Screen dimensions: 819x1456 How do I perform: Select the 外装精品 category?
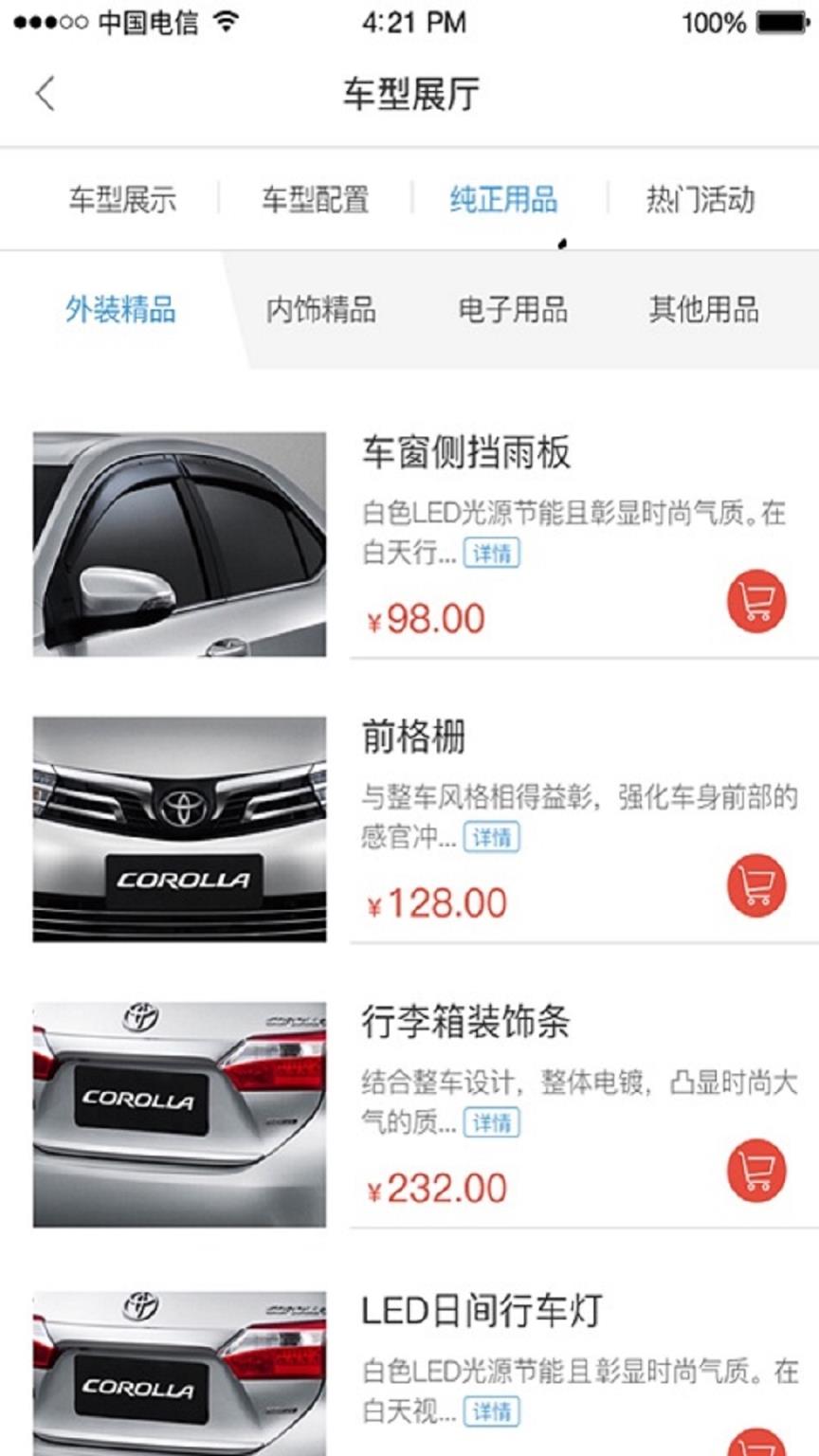[120, 310]
